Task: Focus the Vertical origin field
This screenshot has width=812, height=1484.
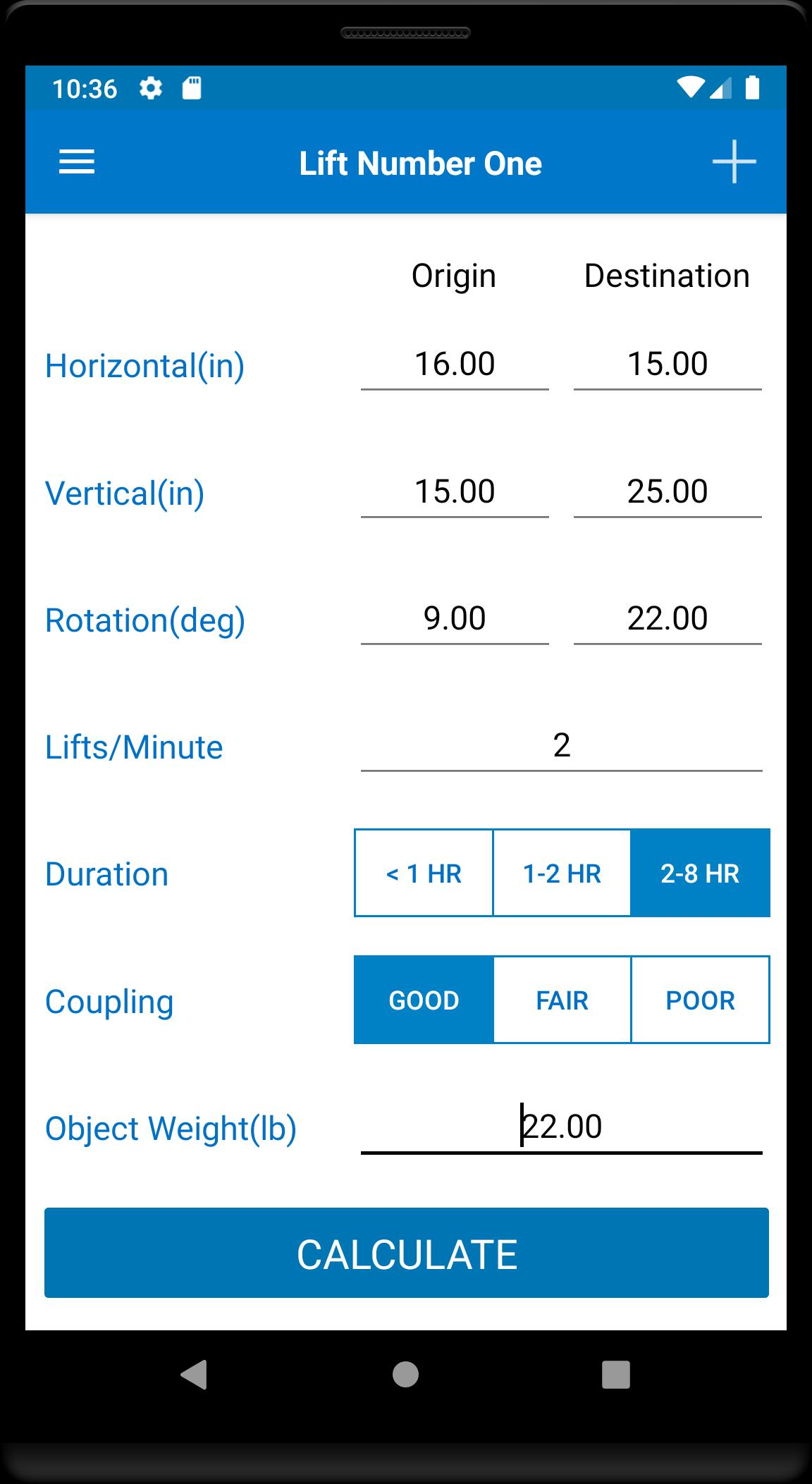Action: pos(455,491)
